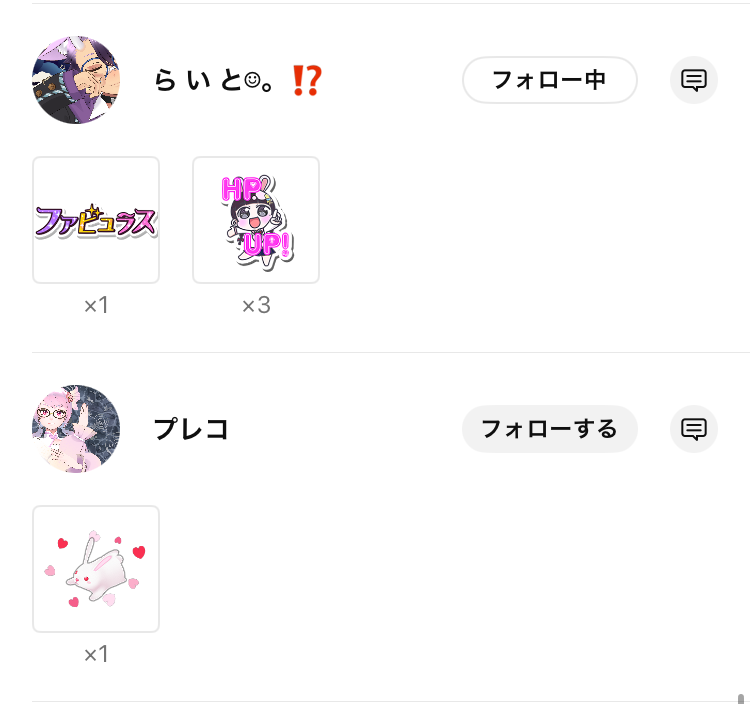Open the ファビュラス sticker
This screenshot has height=704, width=750.
[96, 220]
